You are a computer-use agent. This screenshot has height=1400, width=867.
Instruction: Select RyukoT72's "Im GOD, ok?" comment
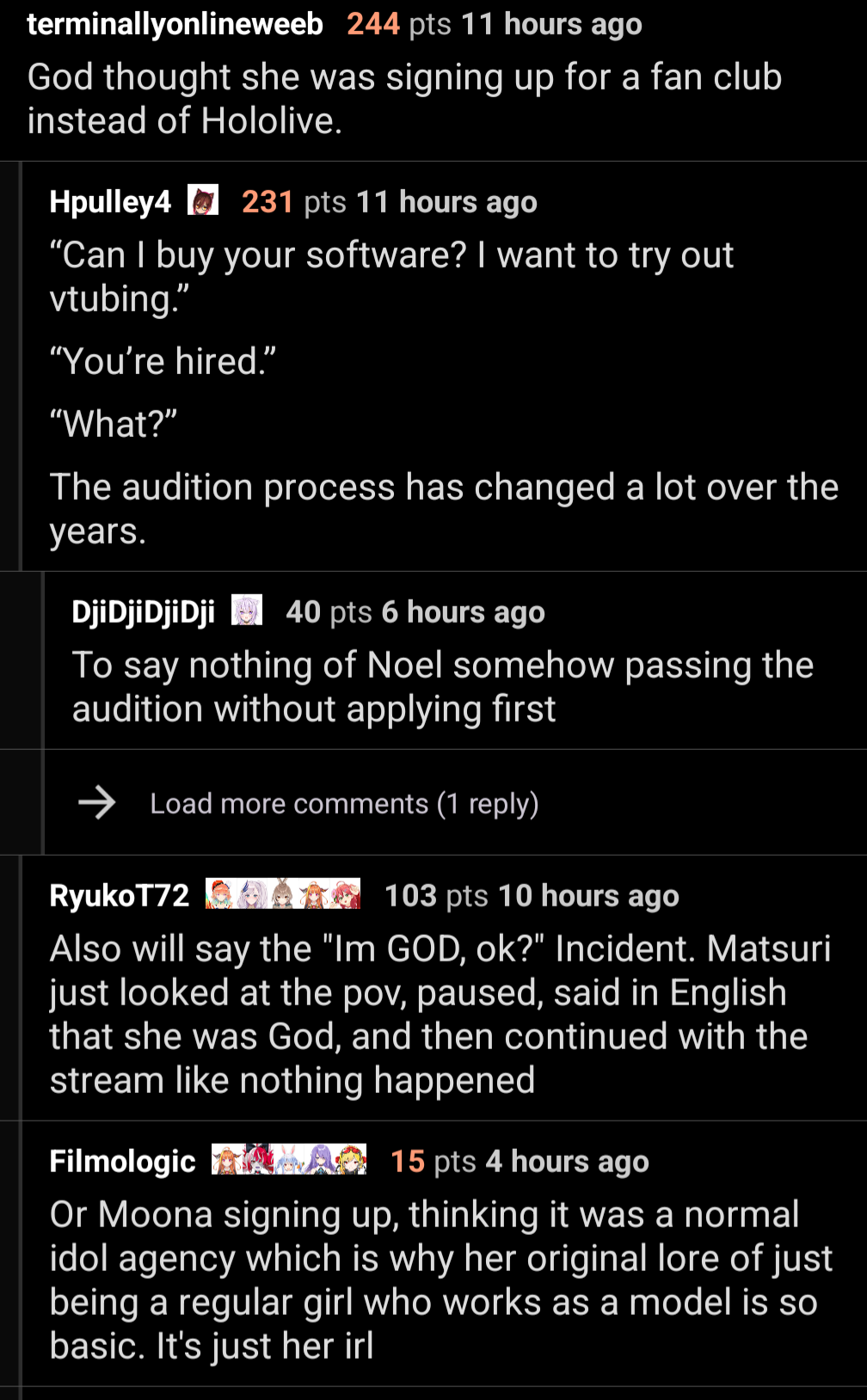pyautogui.click(x=440, y=1015)
